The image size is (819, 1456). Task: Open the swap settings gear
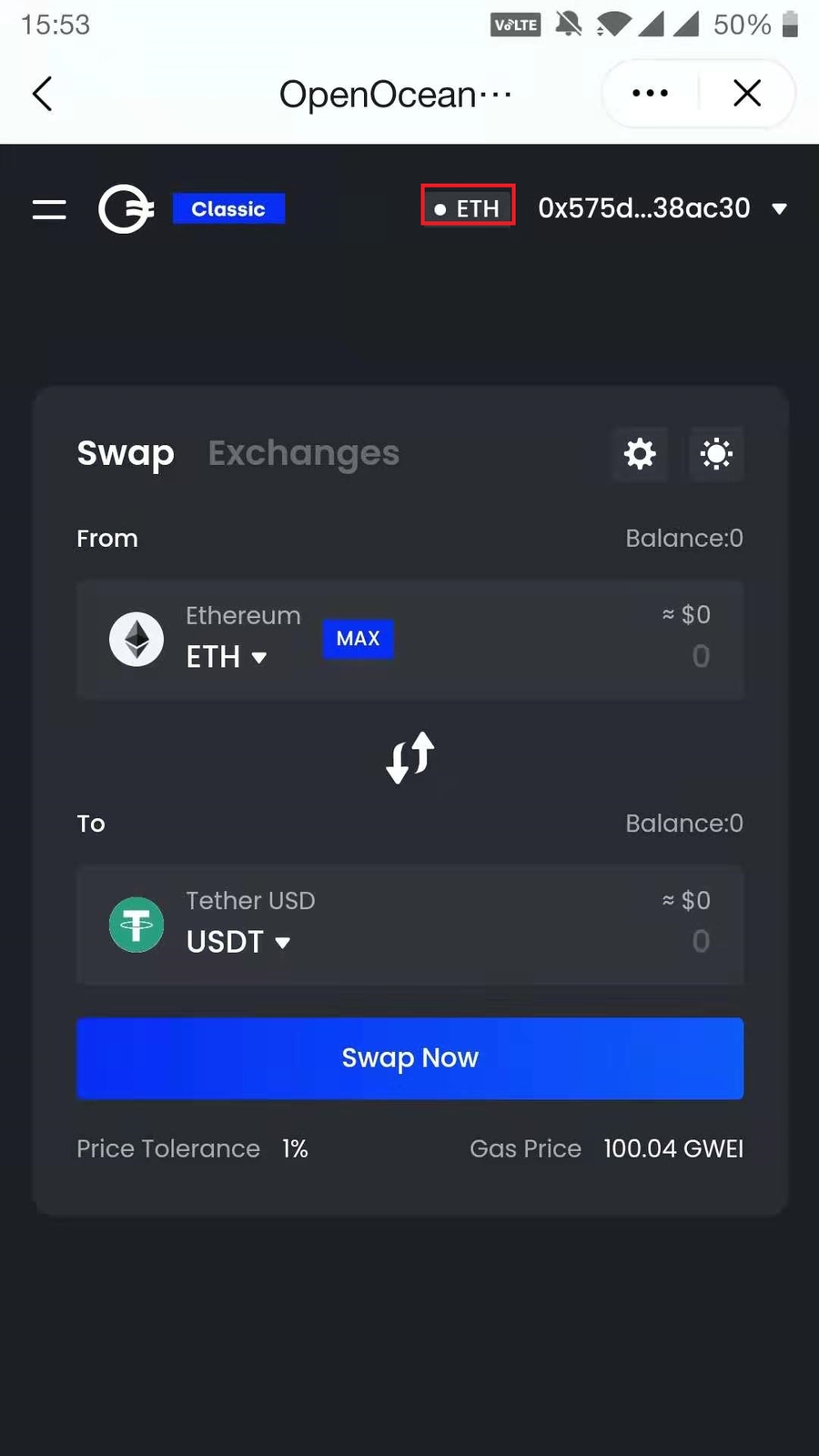(x=640, y=453)
